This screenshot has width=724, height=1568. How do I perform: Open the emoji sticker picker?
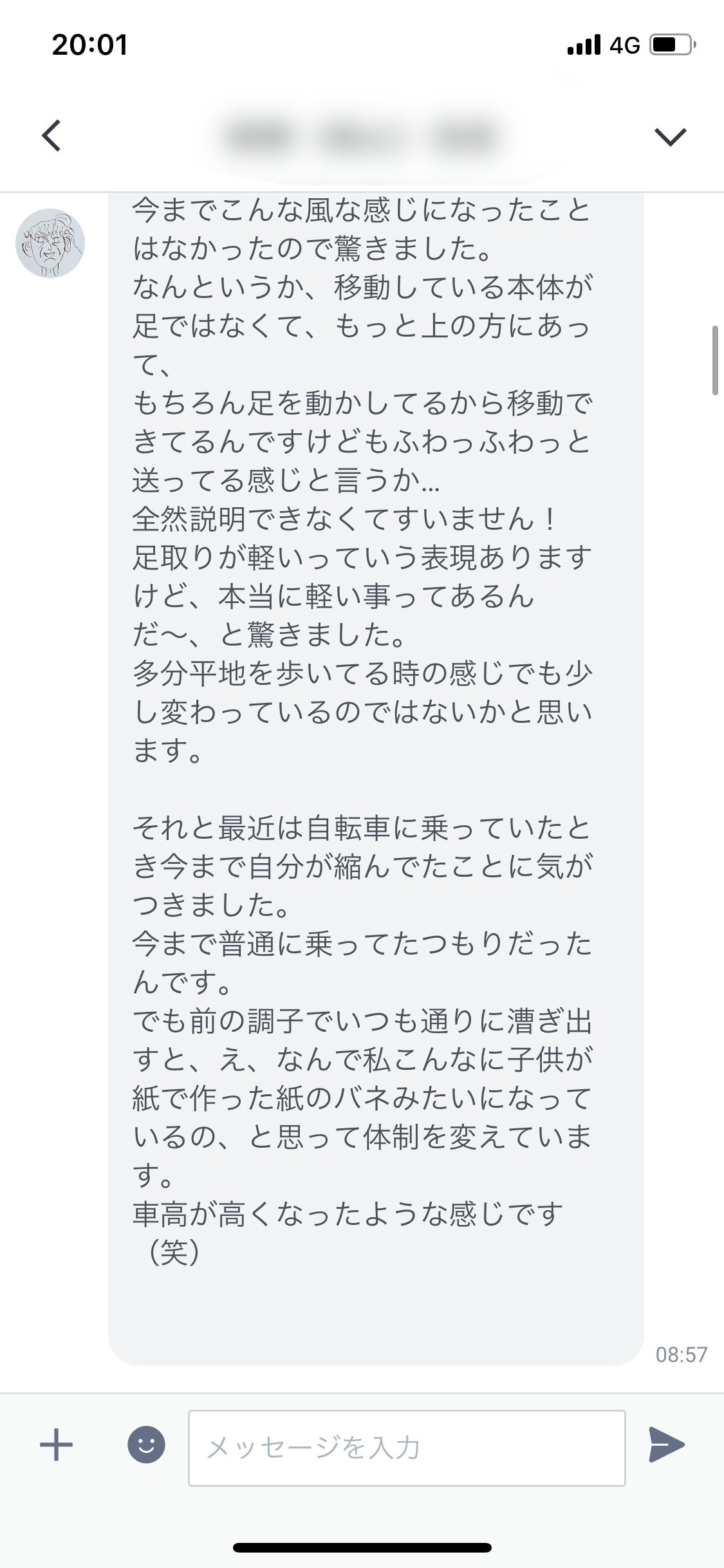point(146,1445)
